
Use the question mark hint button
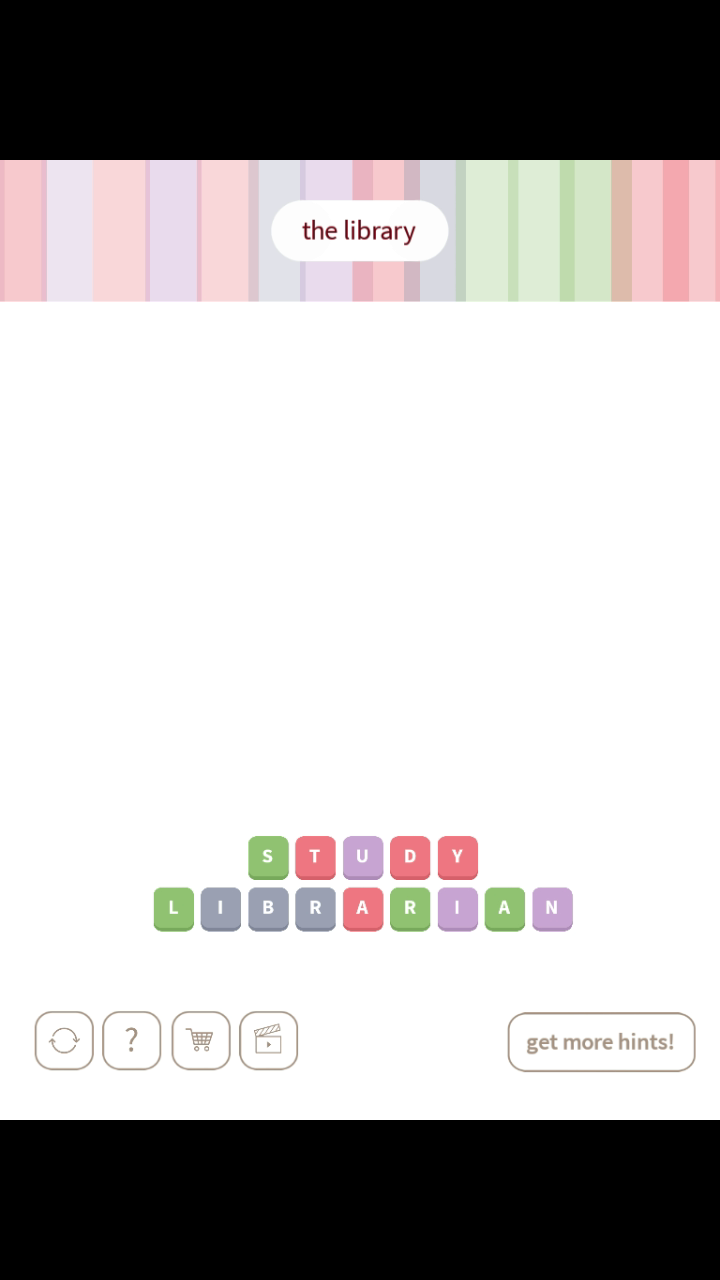coord(131,1041)
